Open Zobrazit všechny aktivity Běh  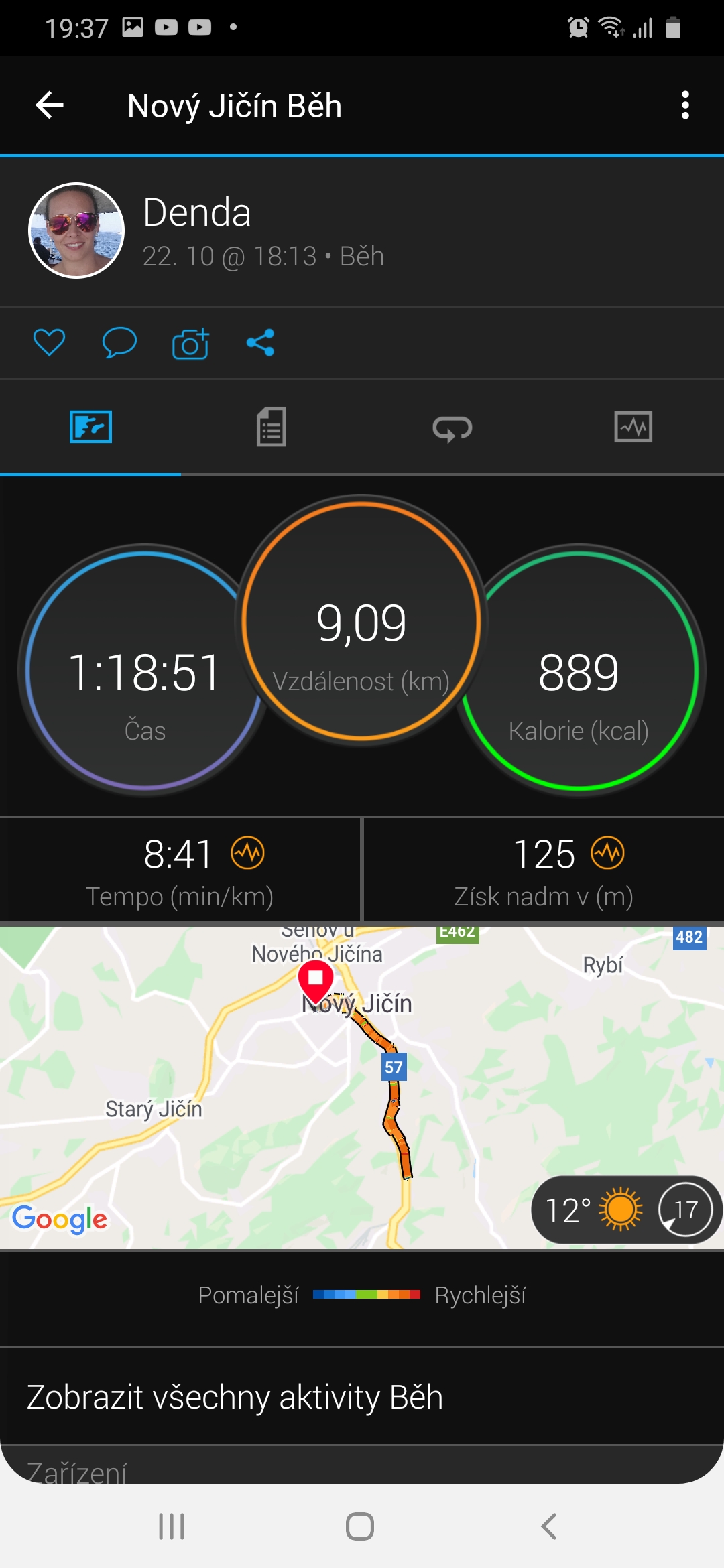pyautogui.click(x=362, y=1397)
